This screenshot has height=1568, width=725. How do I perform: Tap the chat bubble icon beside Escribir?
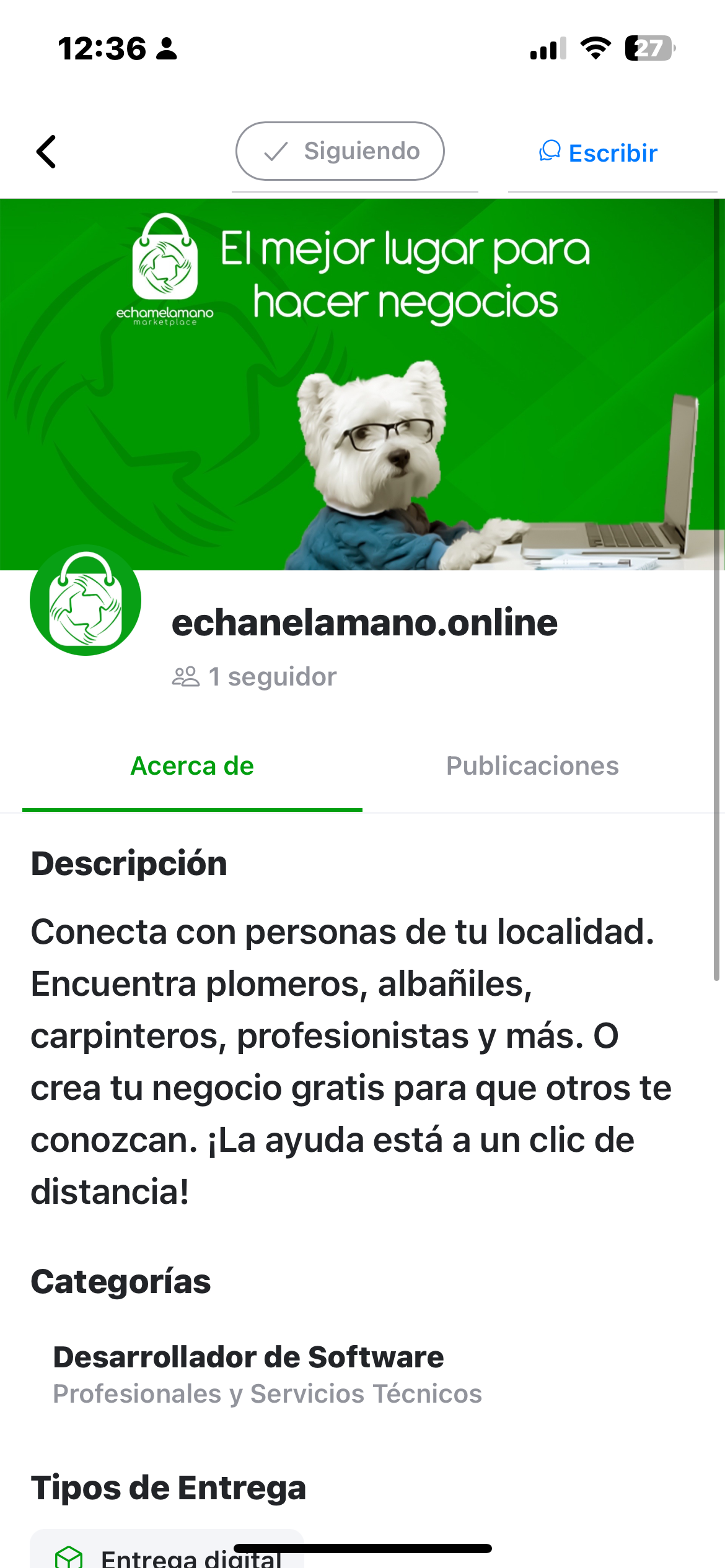[550, 152]
